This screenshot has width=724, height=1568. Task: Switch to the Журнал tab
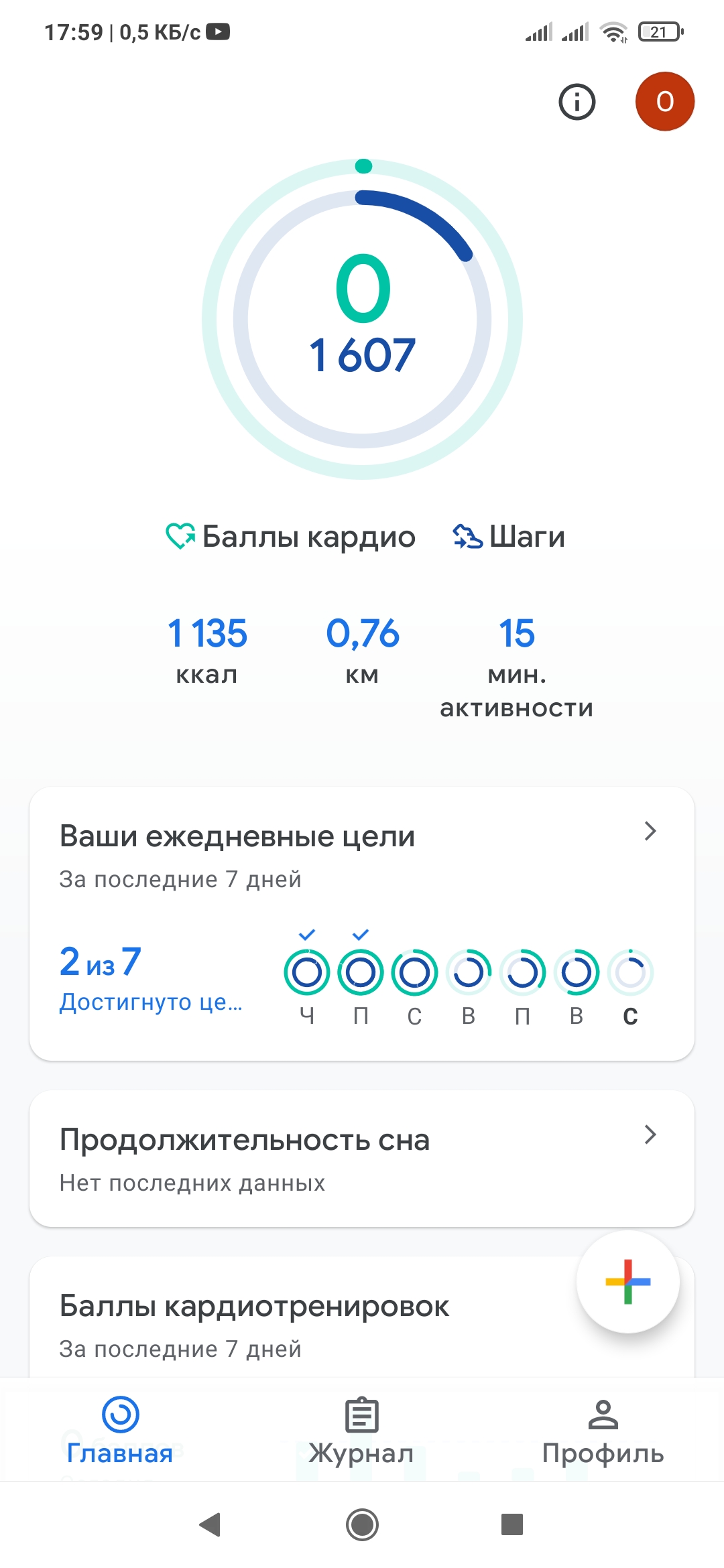(x=362, y=1431)
